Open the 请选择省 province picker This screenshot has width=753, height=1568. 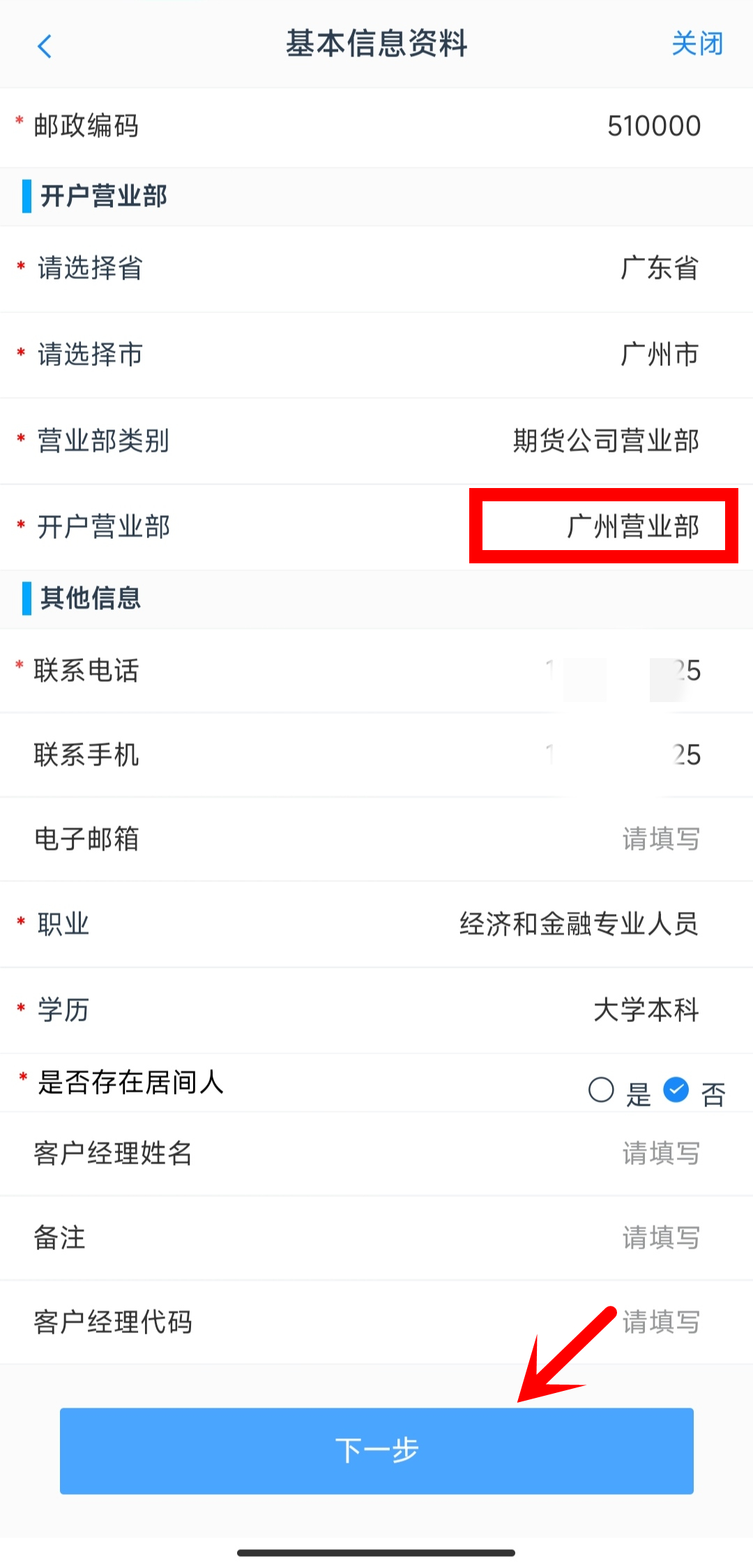point(659,268)
